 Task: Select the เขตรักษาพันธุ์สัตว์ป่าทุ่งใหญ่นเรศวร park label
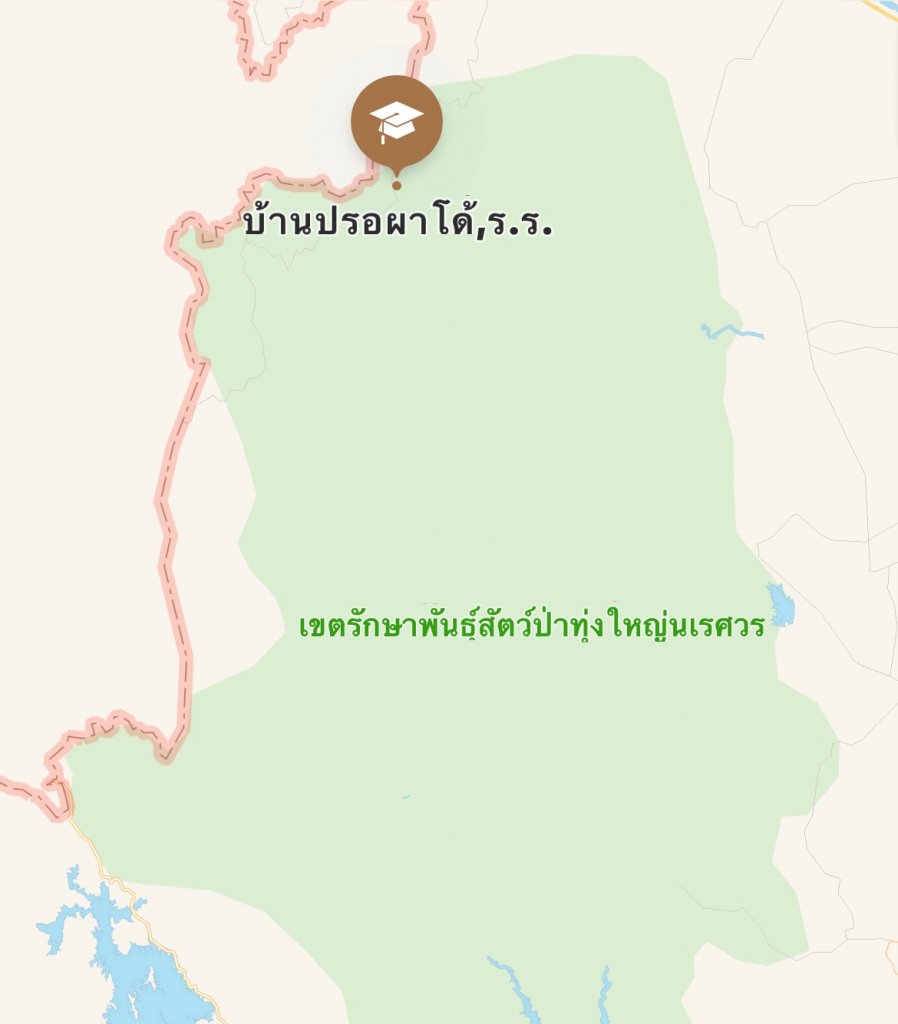pos(532,627)
